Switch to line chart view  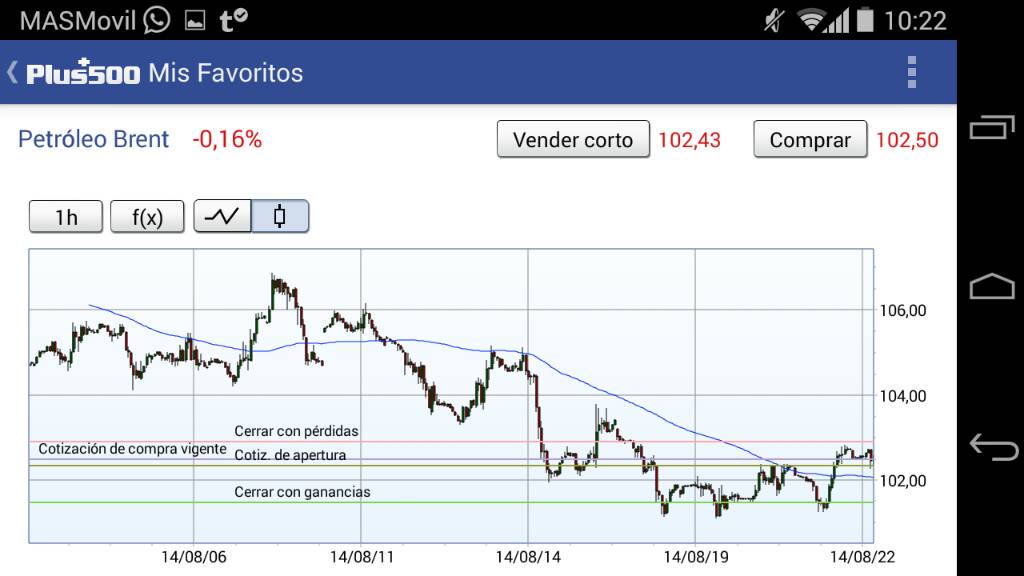click(222, 216)
